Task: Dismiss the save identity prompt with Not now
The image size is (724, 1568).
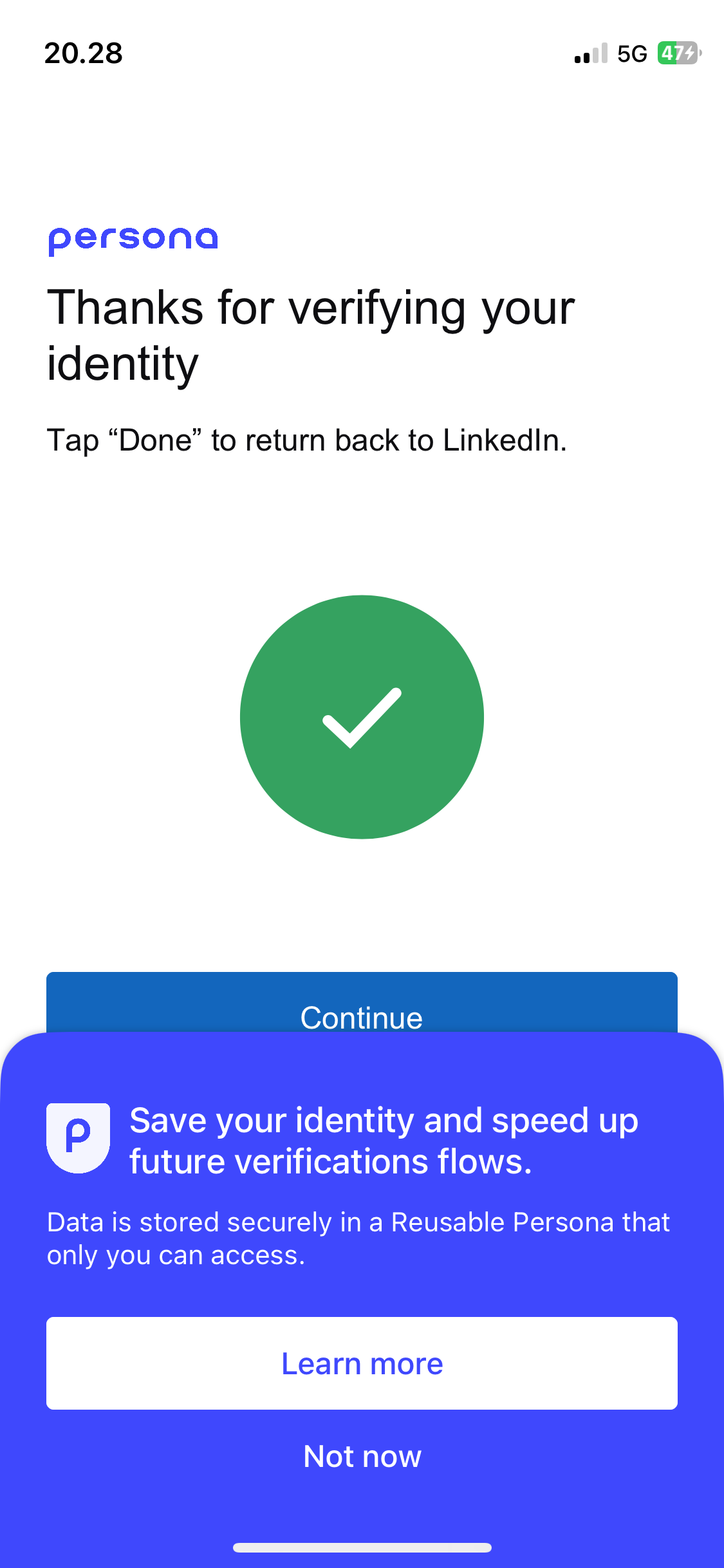Action: [362, 1456]
